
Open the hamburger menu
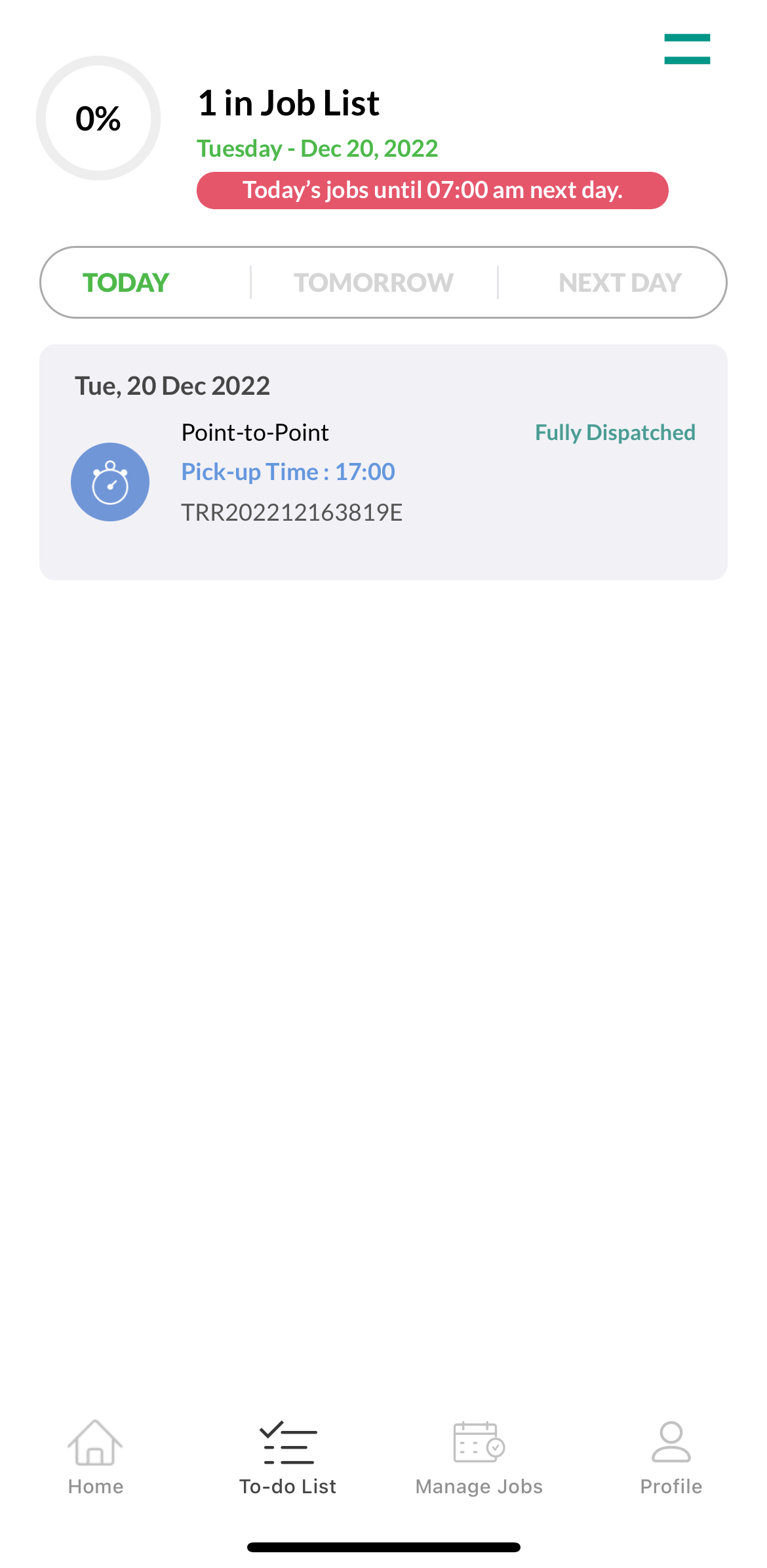pos(687,49)
